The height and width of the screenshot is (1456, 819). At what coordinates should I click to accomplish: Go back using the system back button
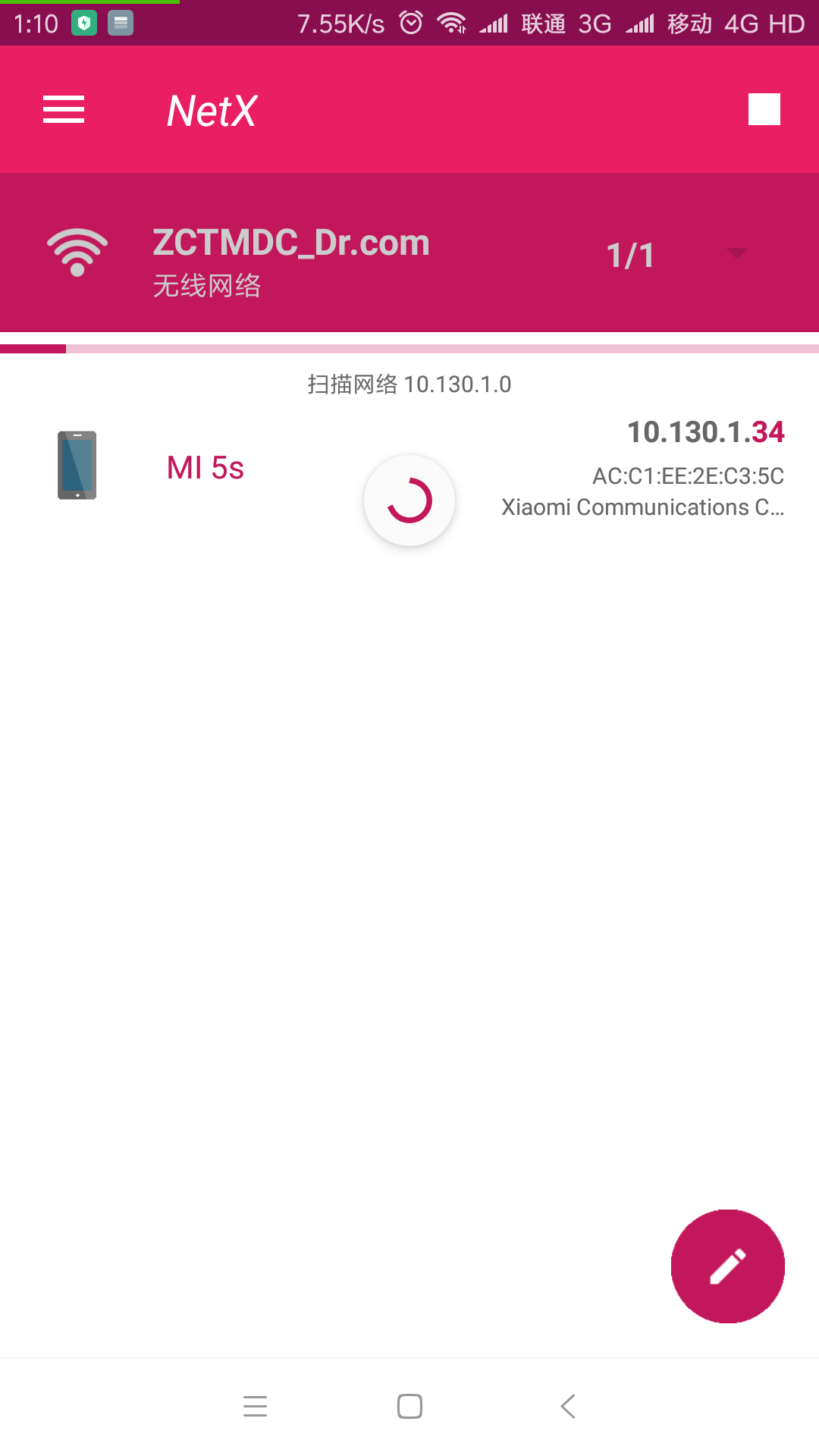(568, 1406)
